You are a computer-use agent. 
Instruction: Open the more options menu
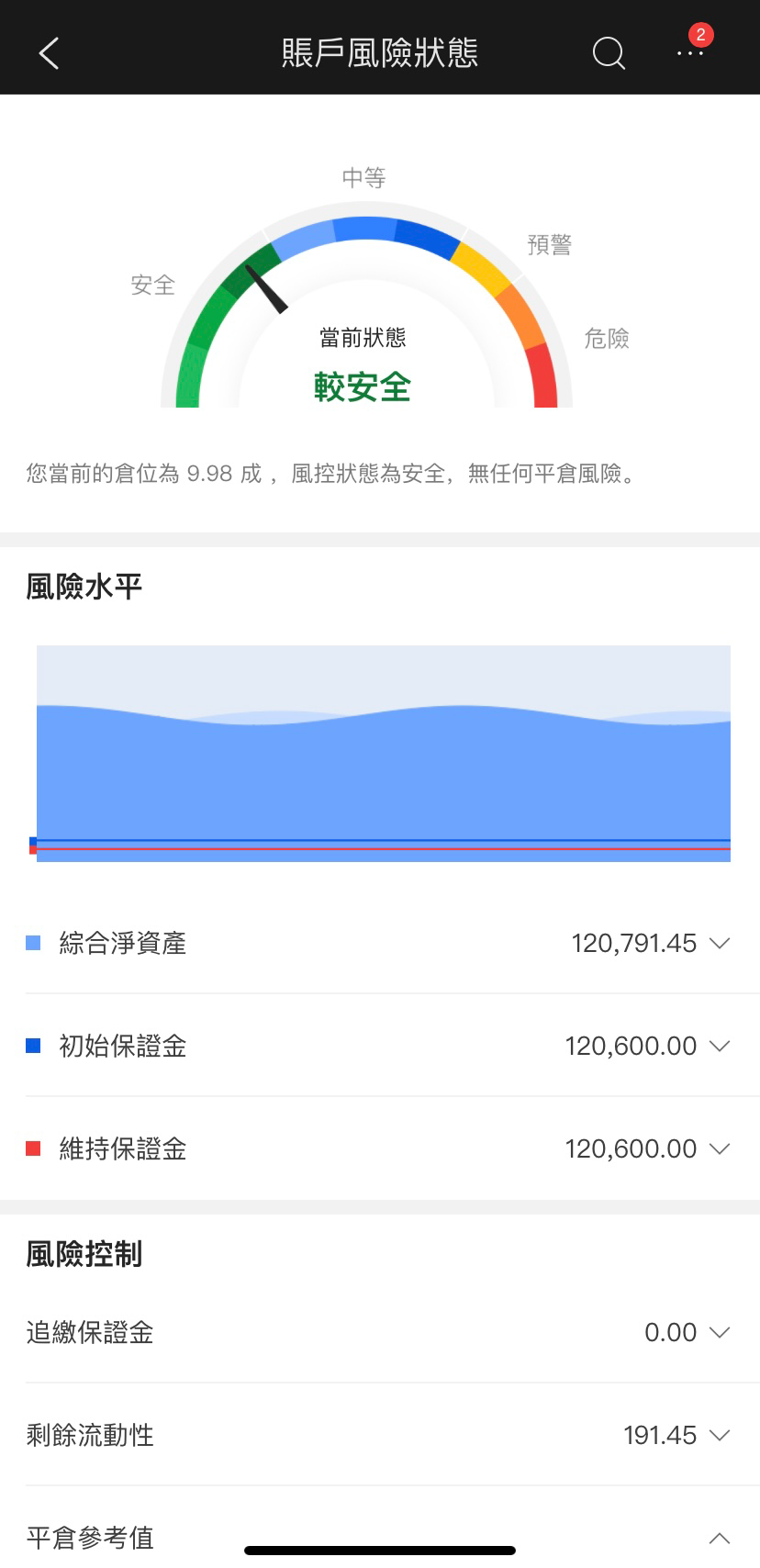point(690,53)
